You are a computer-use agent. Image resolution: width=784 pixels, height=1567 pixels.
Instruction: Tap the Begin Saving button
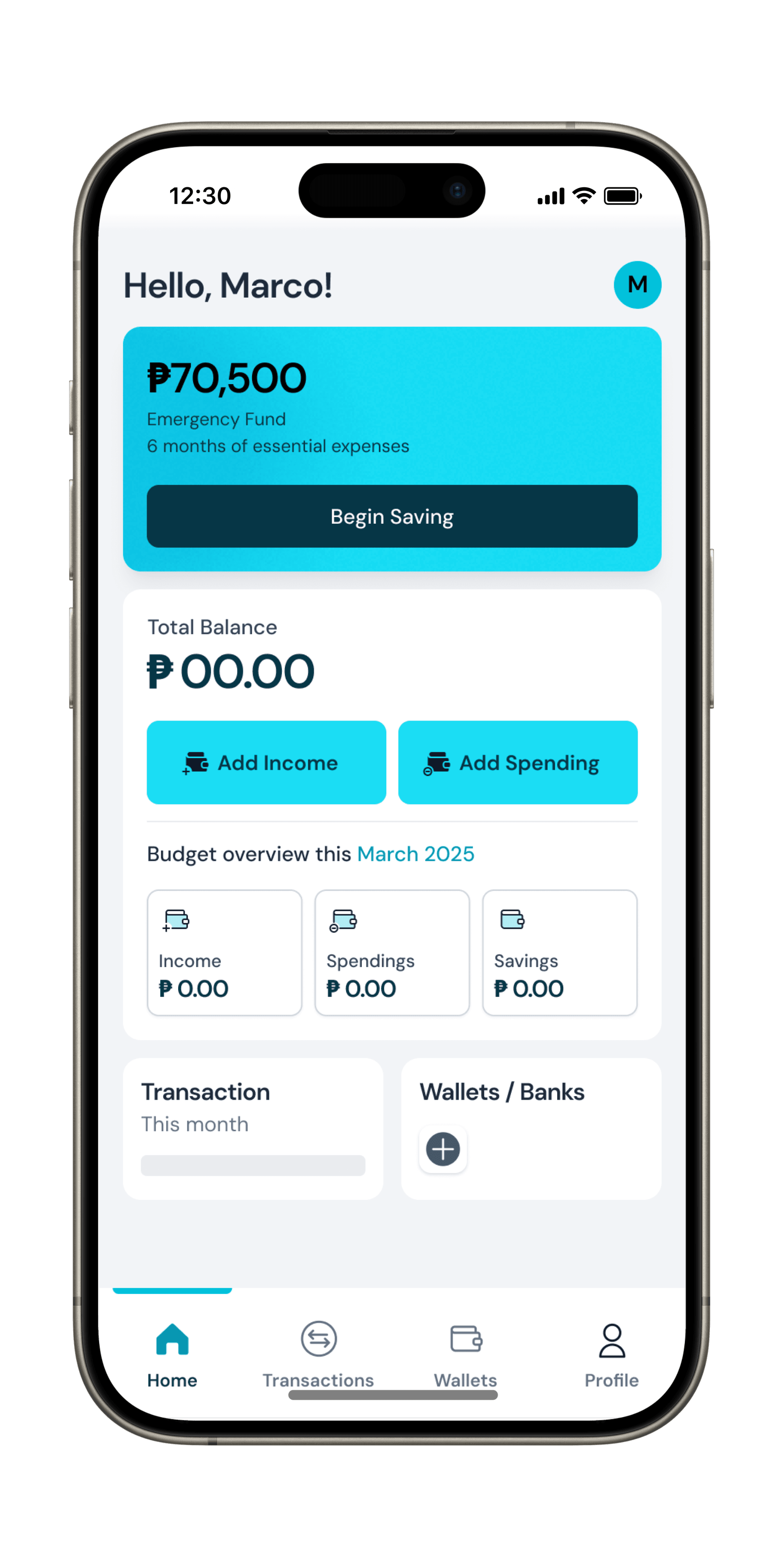pyautogui.click(x=392, y=516)
